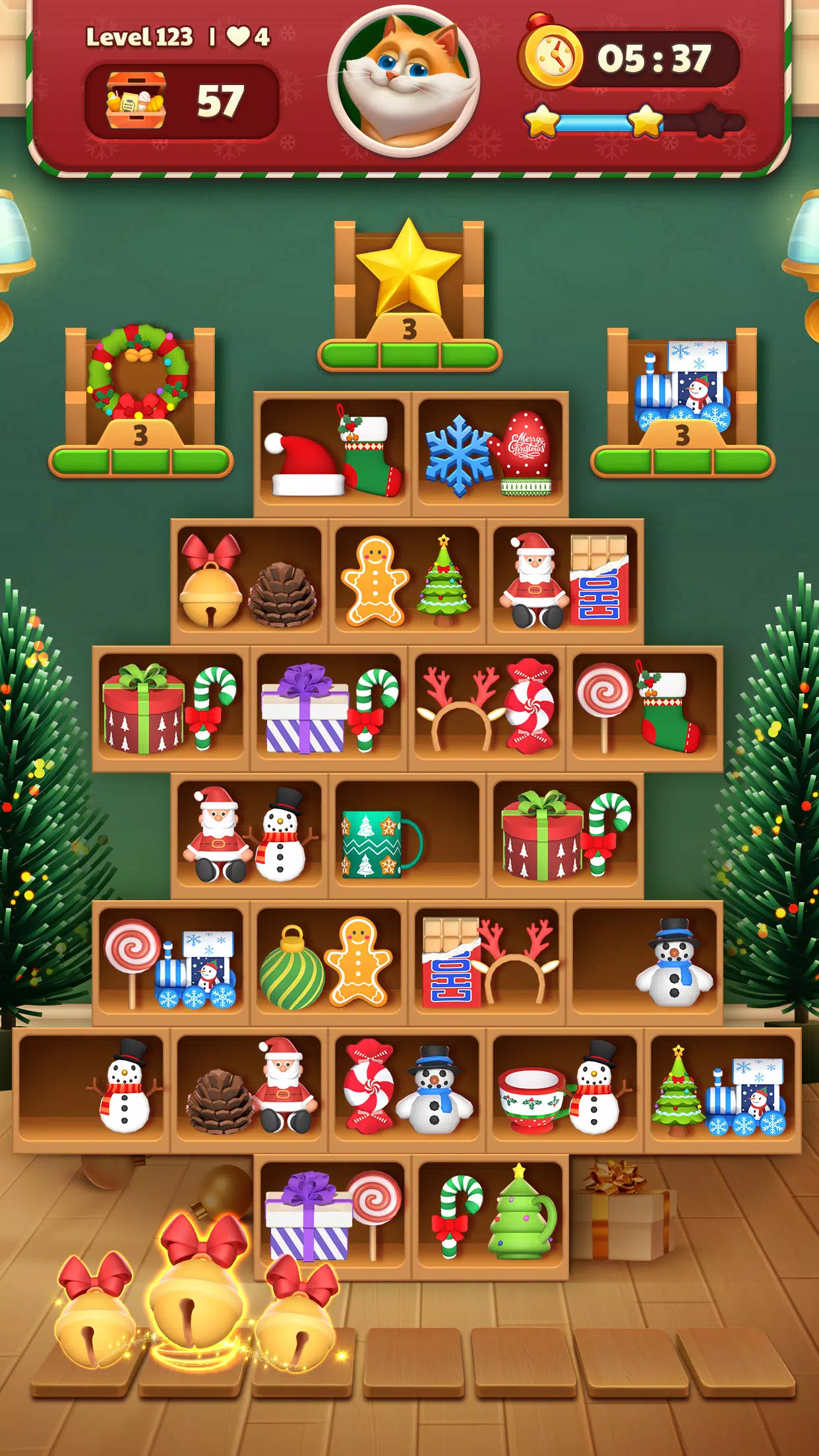Tap the toy train next to the lollipop
Screen dimensions: 819x1456
pyautogui.click(x=196, y=969)
